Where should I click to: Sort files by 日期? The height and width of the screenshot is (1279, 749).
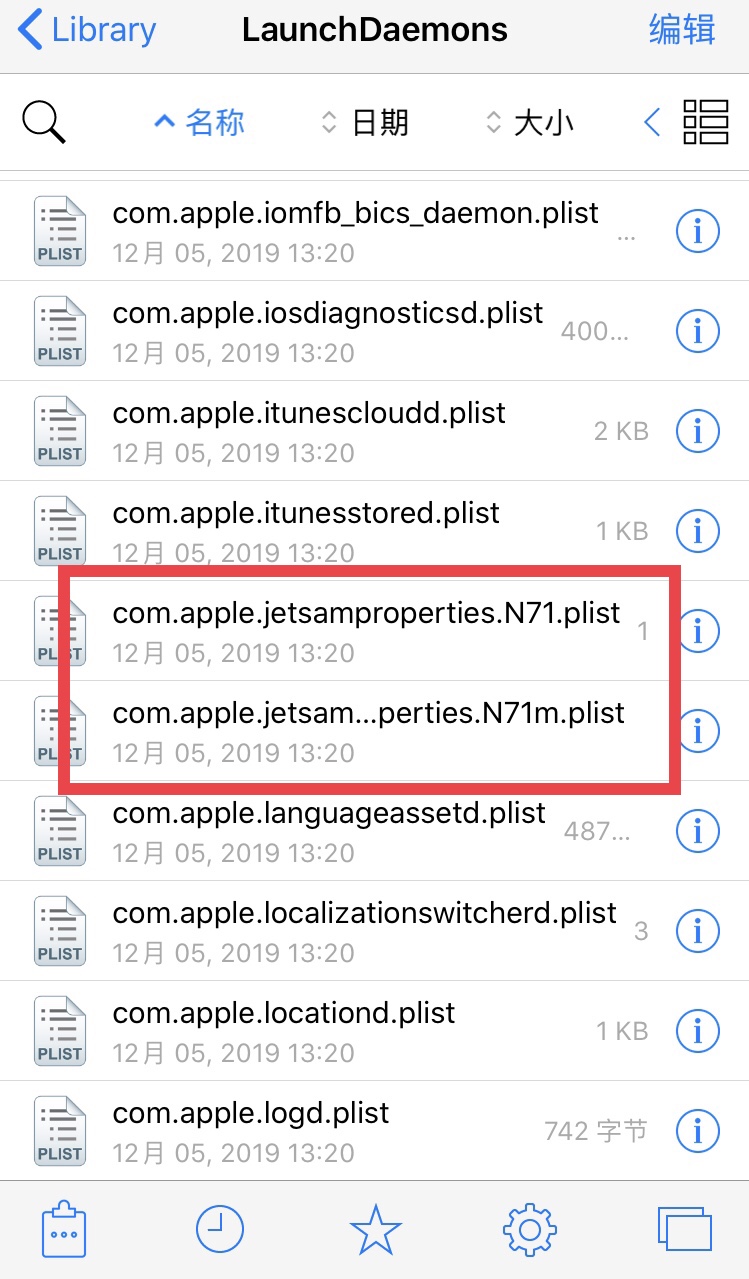[365, 123]
